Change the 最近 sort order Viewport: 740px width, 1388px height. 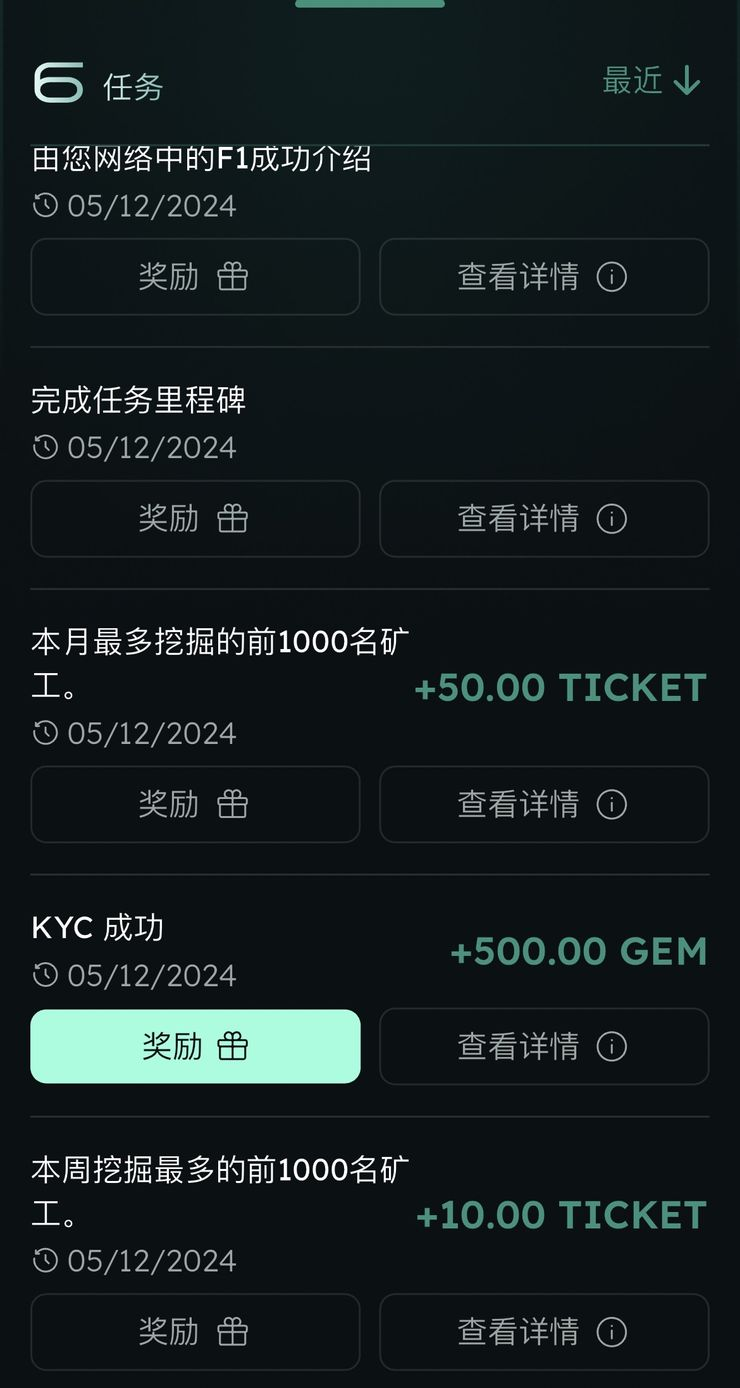click(651, 81)
